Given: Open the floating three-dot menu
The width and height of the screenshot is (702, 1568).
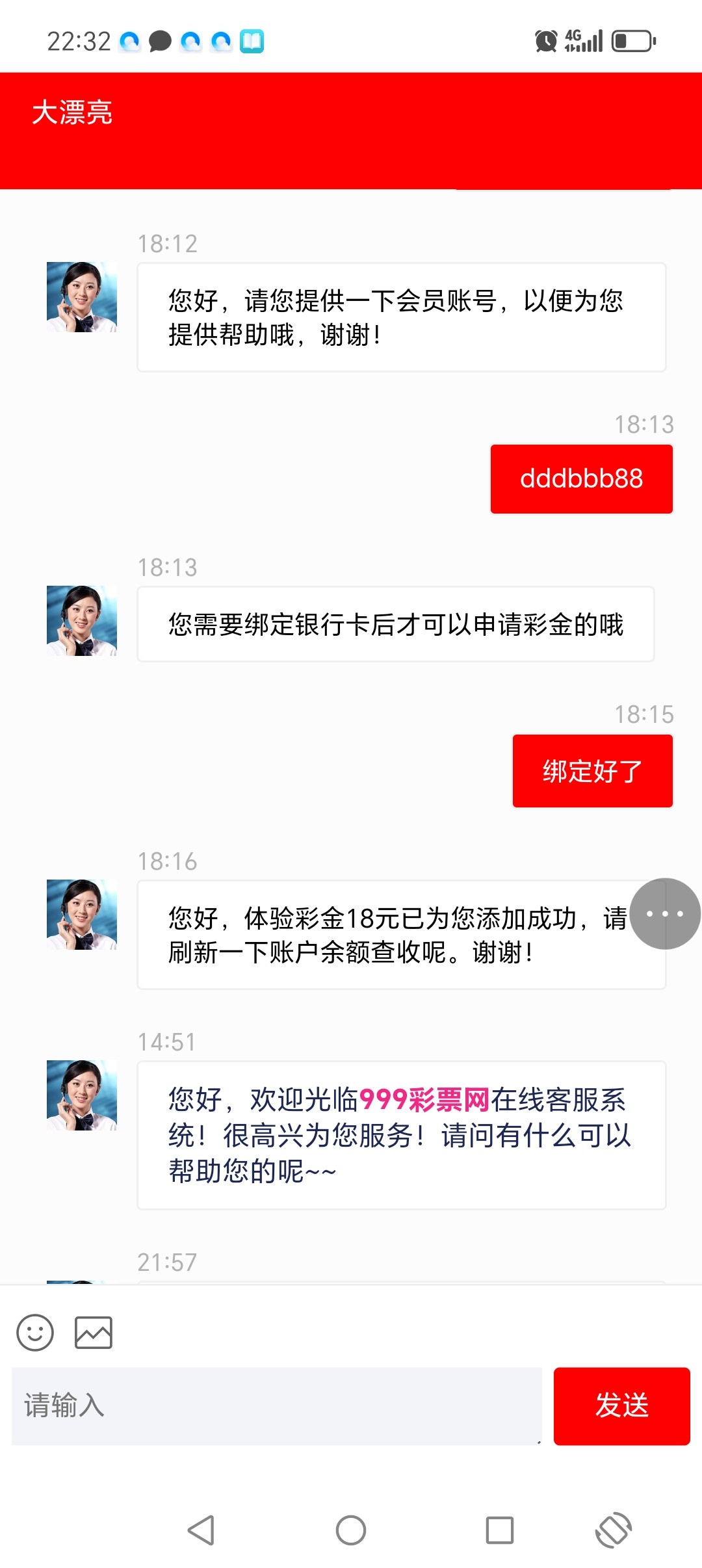Looking at the screenshot, I should tap(665, 913).
